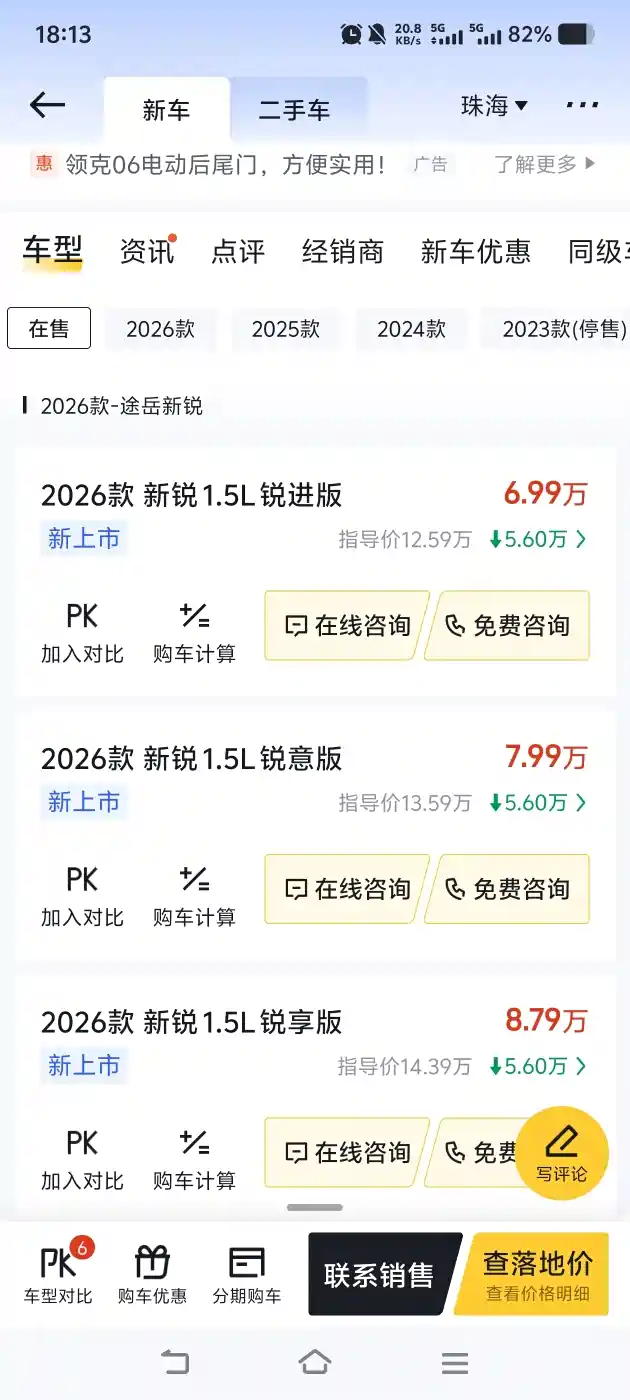
Task: Tap the 联系销售 button
Action: (380, 1274)
